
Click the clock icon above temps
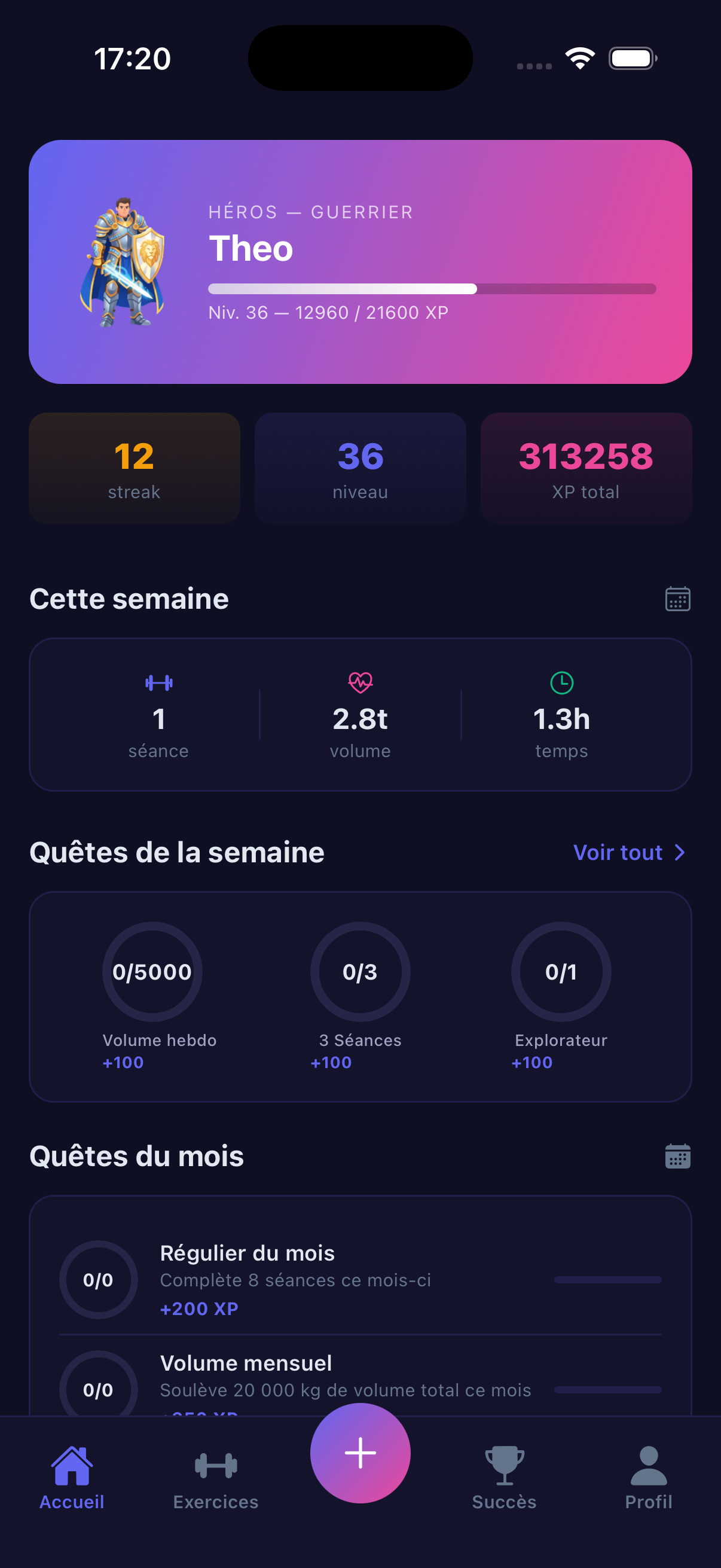(x=561, y=682)
